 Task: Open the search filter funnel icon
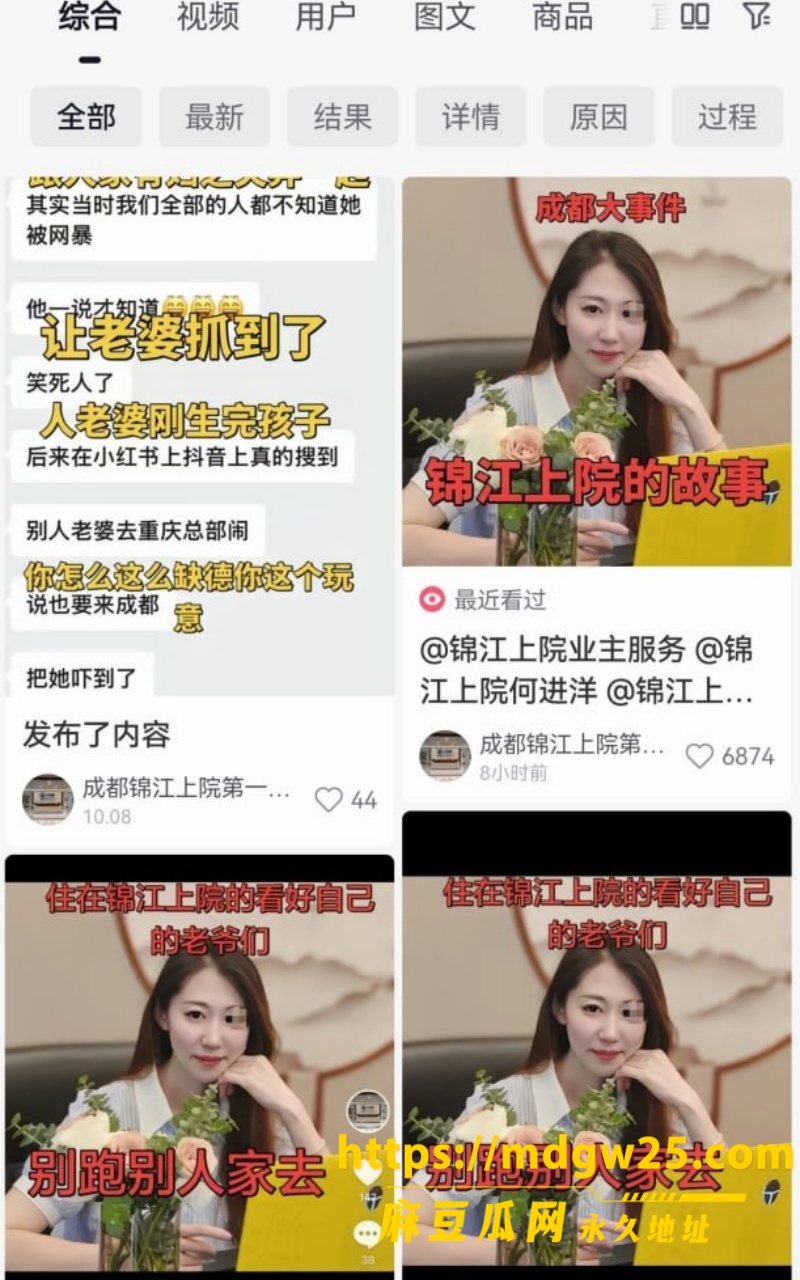click(x=756, y=15)
